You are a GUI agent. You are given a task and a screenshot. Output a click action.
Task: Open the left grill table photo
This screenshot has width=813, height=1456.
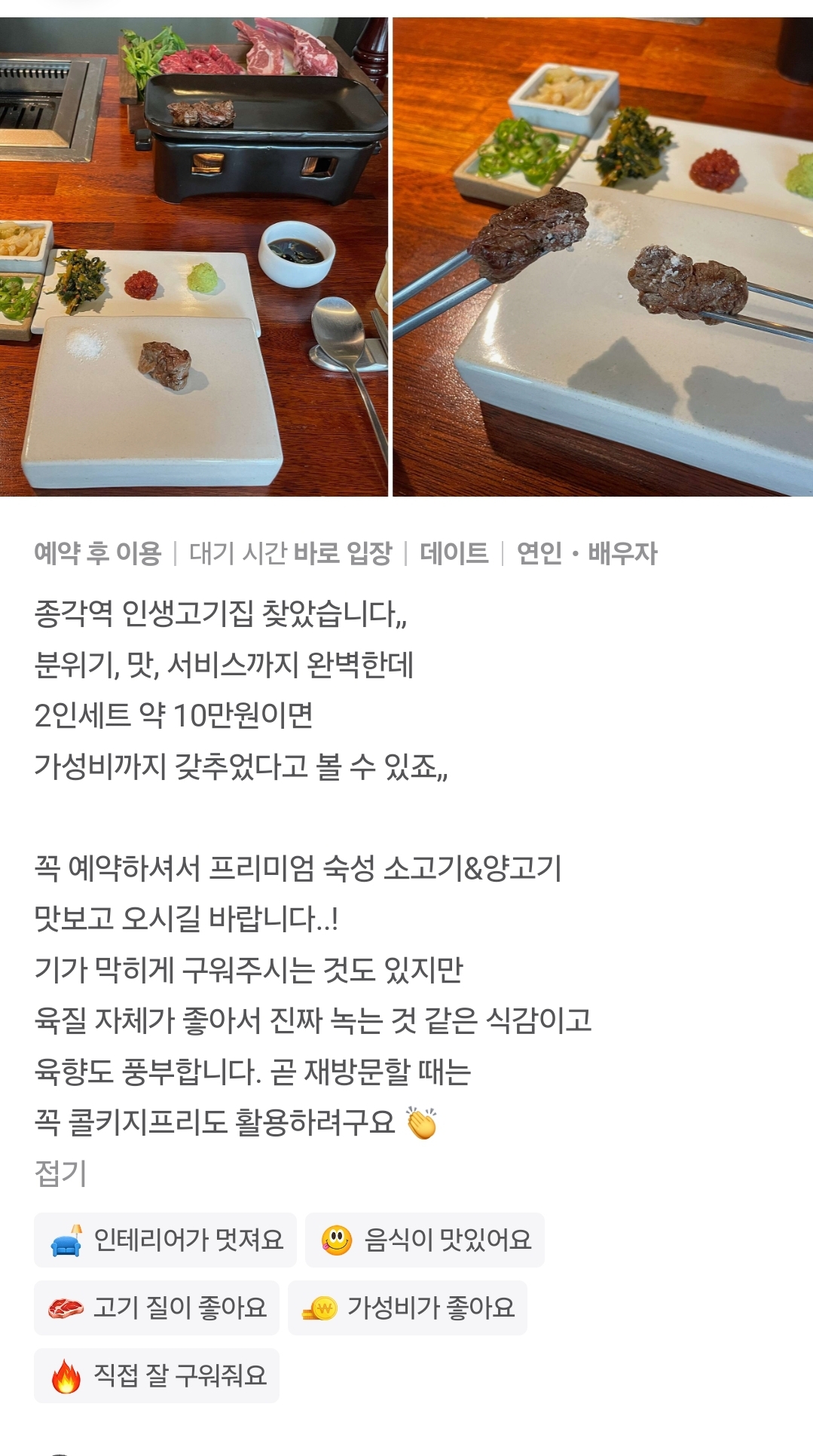194,256
